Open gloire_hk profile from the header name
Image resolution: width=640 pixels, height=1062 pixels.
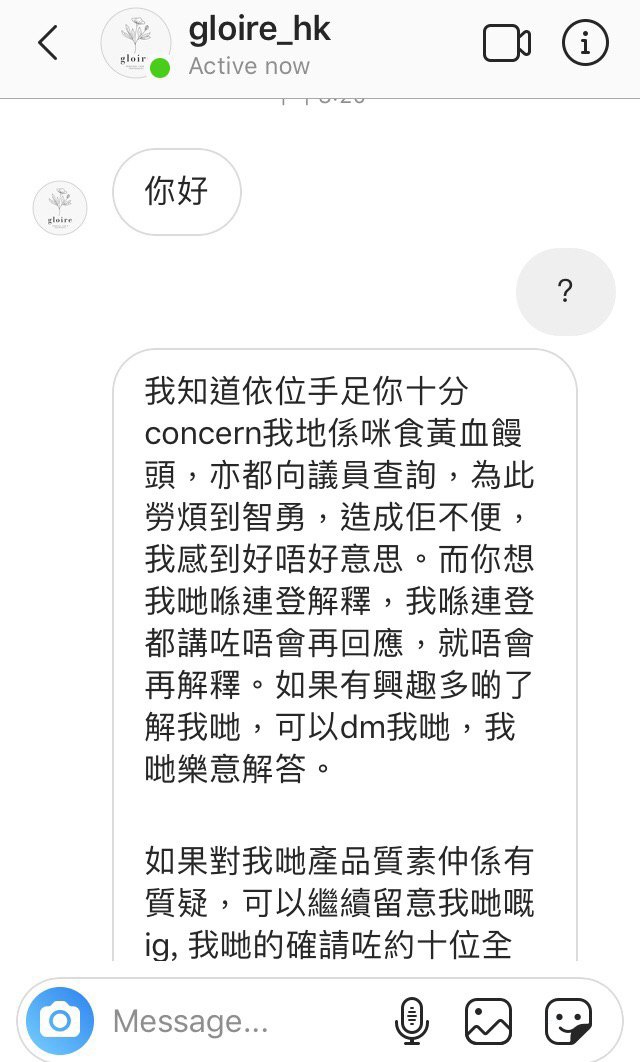(x=259, y=30)
